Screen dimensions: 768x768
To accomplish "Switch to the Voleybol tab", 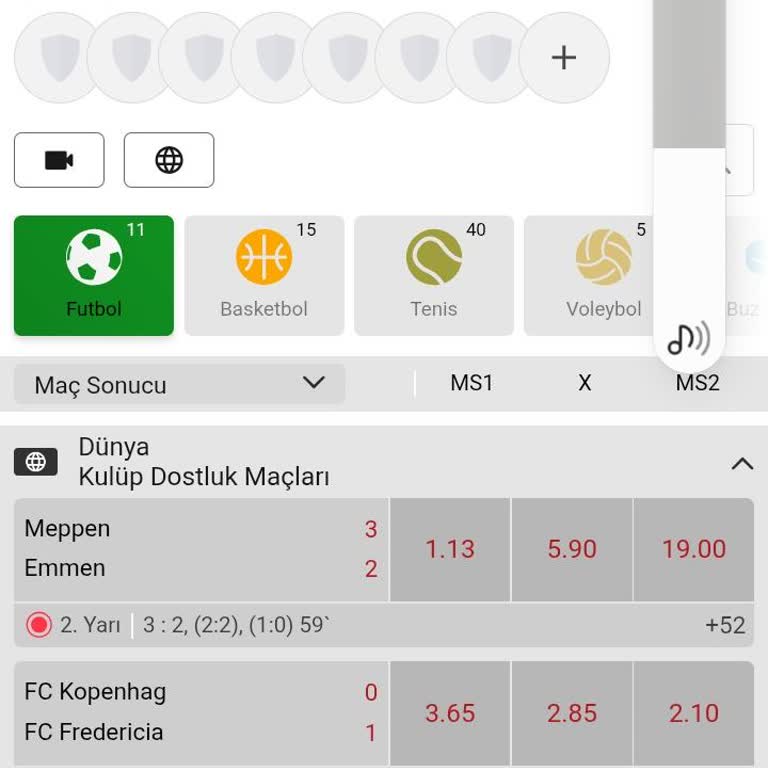I will 590,275.
